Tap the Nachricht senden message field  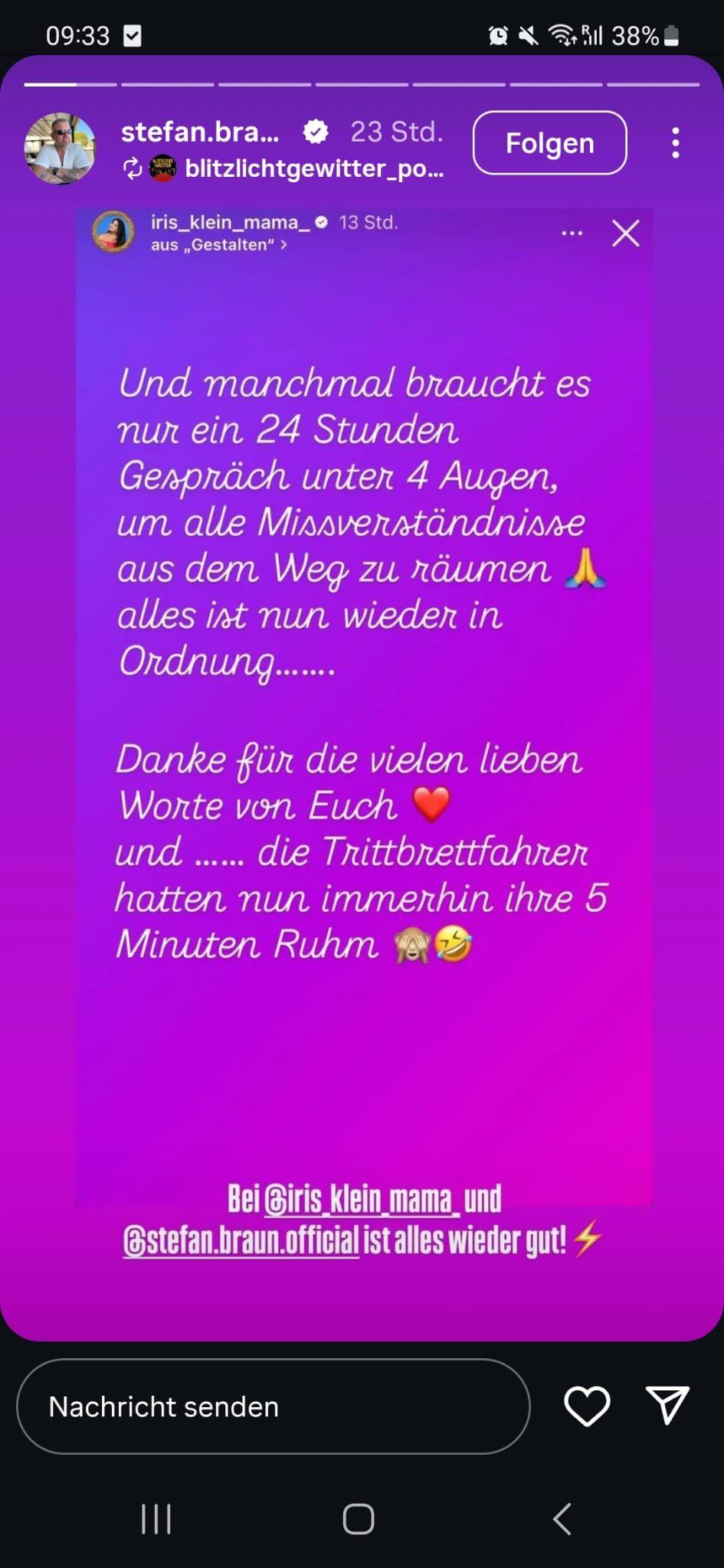click(273, 1406)
